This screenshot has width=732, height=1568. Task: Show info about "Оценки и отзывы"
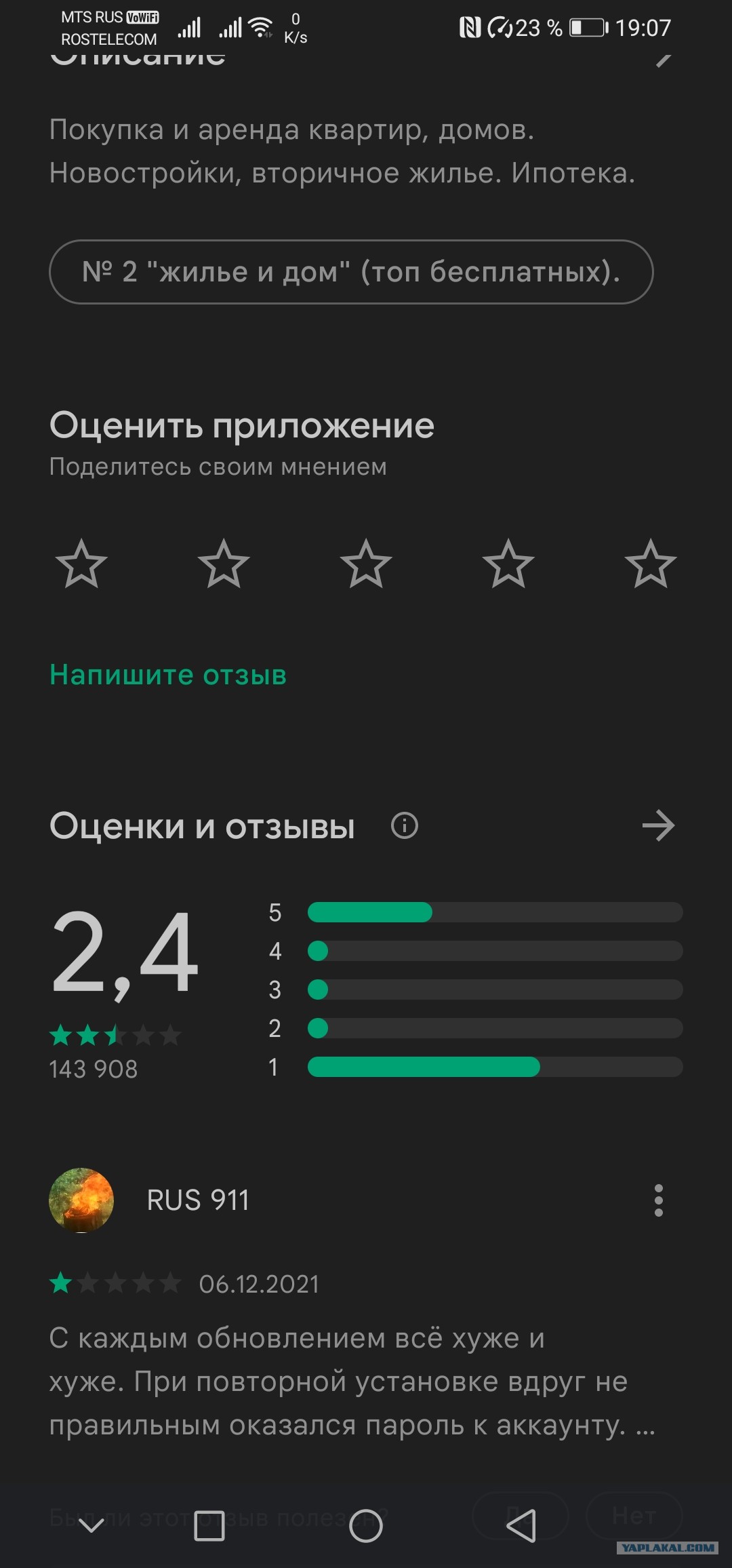(x=405, y=826)
